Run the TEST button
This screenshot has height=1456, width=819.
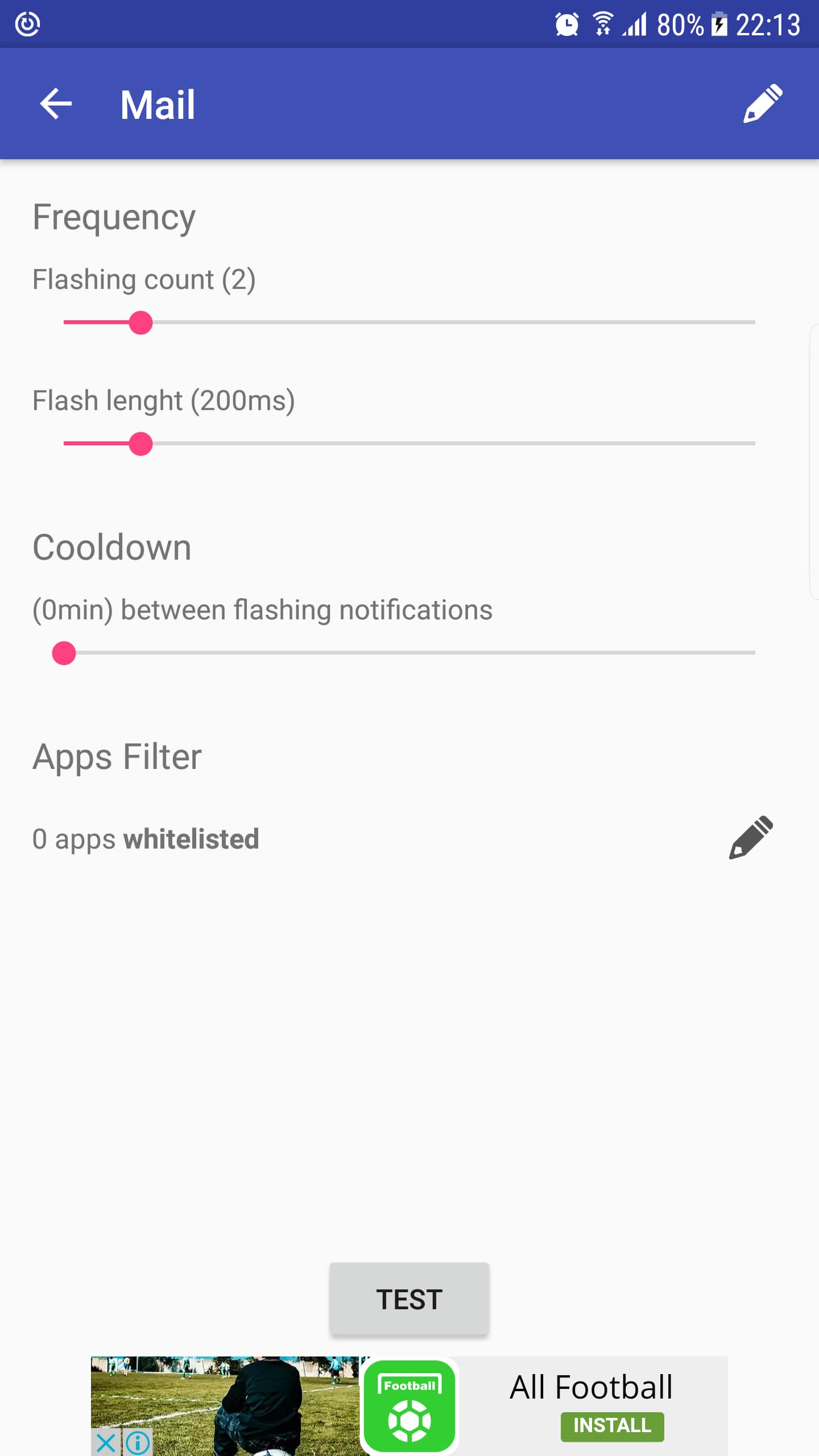(409, 1299)
